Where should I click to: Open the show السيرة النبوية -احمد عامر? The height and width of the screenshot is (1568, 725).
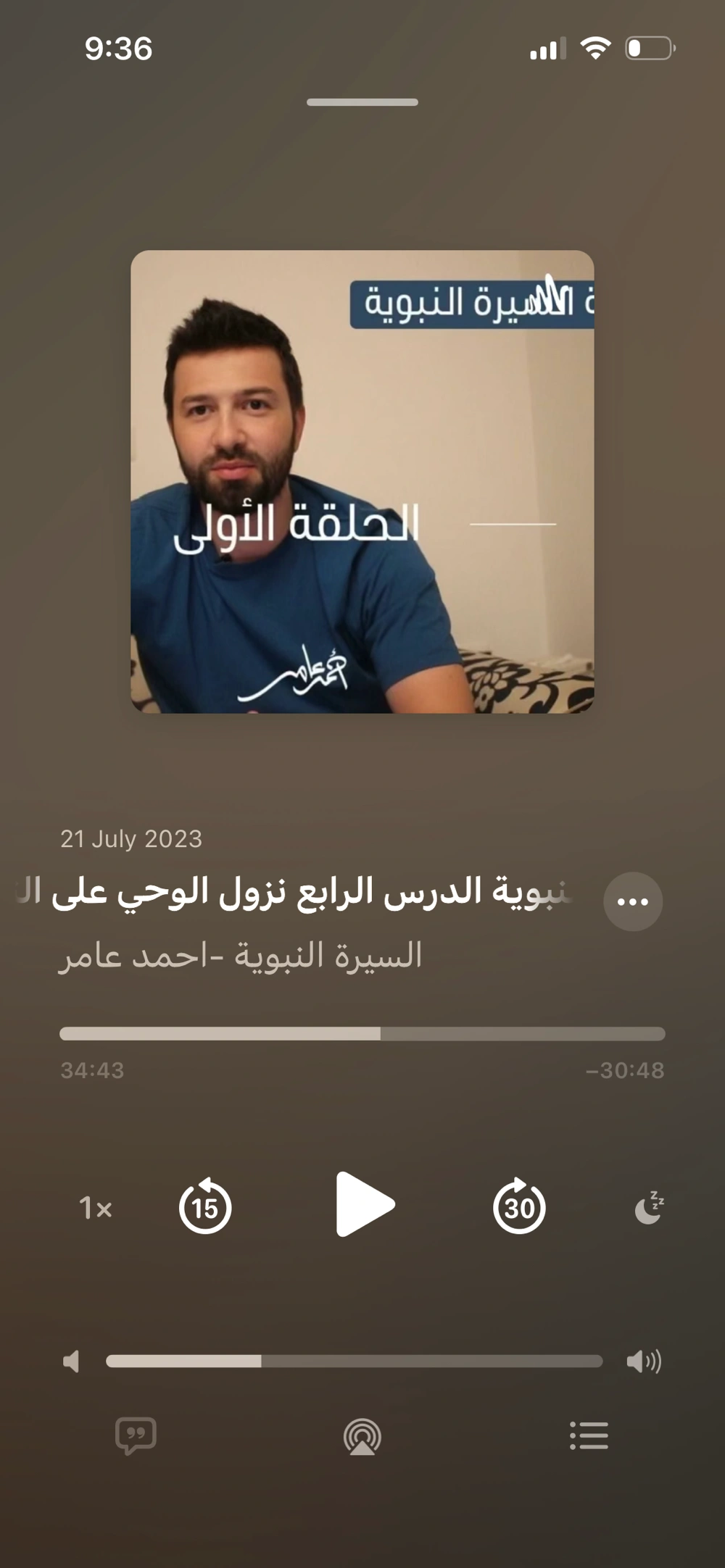point(240,956)
